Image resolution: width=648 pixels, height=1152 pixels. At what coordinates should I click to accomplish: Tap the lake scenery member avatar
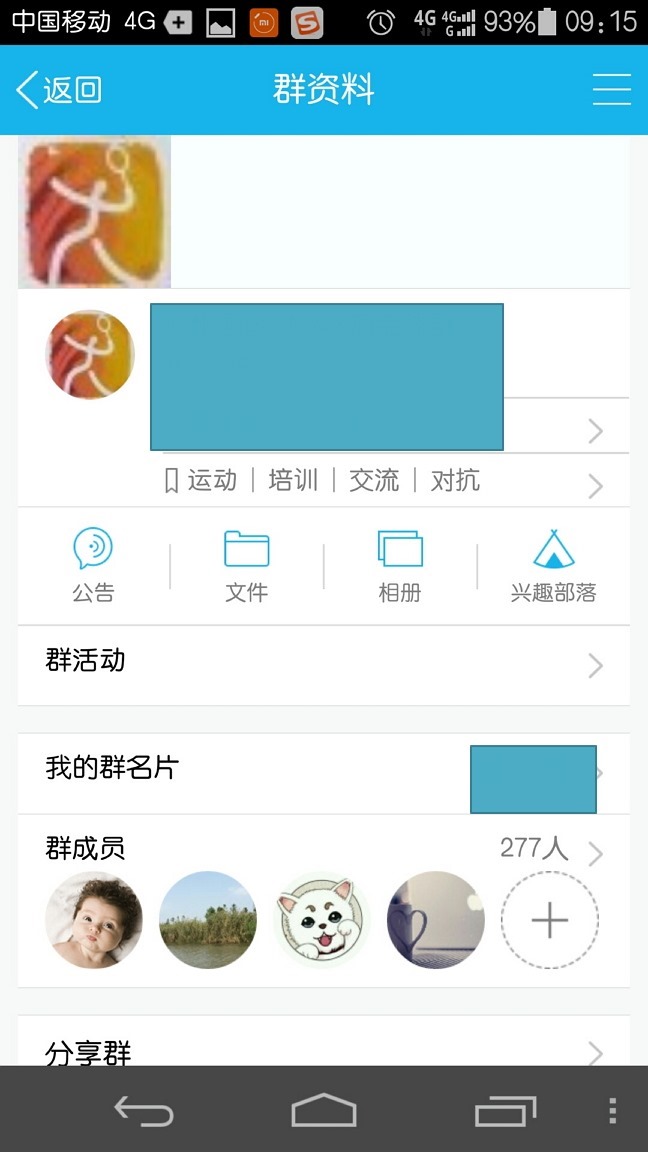coord(208,920)
